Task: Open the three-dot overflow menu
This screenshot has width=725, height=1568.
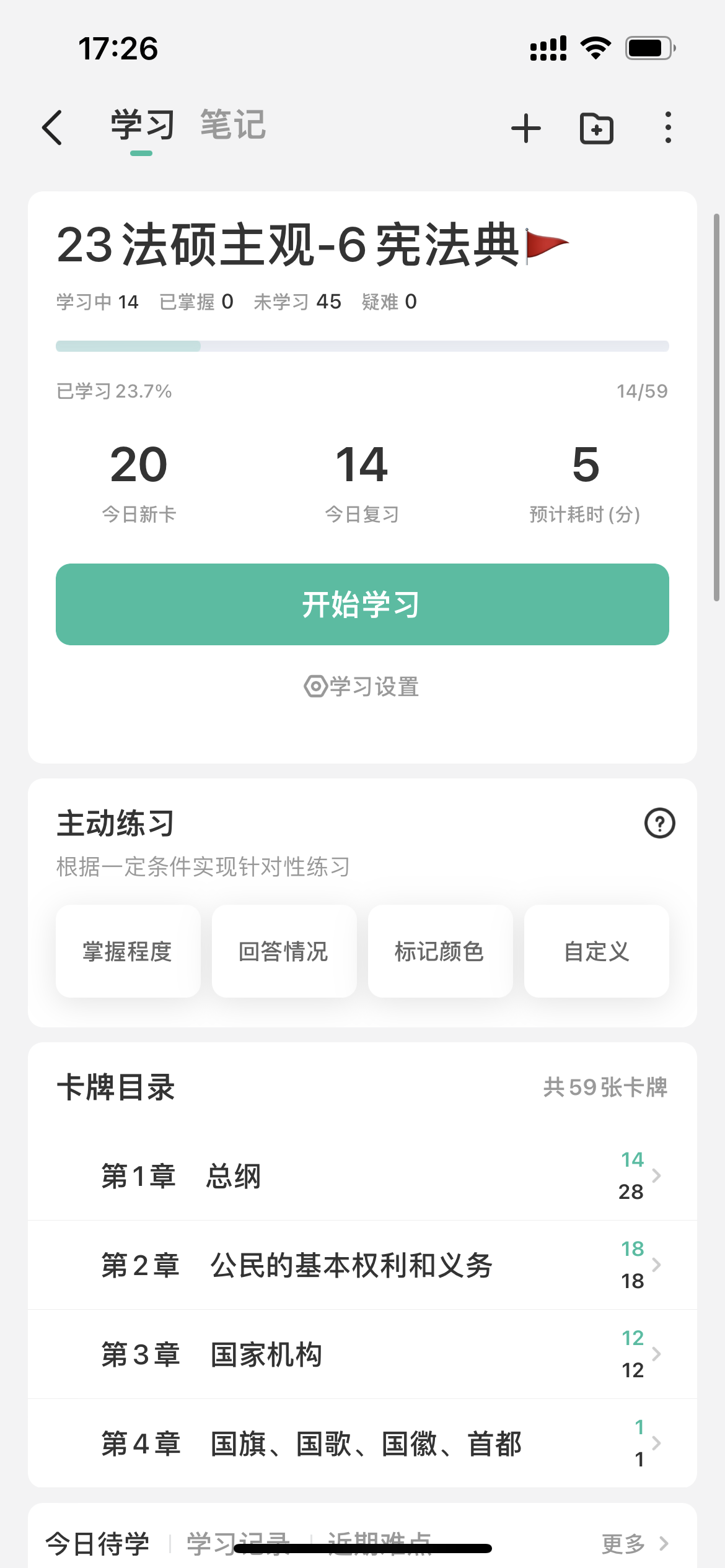Action: (x=668, y=128)
